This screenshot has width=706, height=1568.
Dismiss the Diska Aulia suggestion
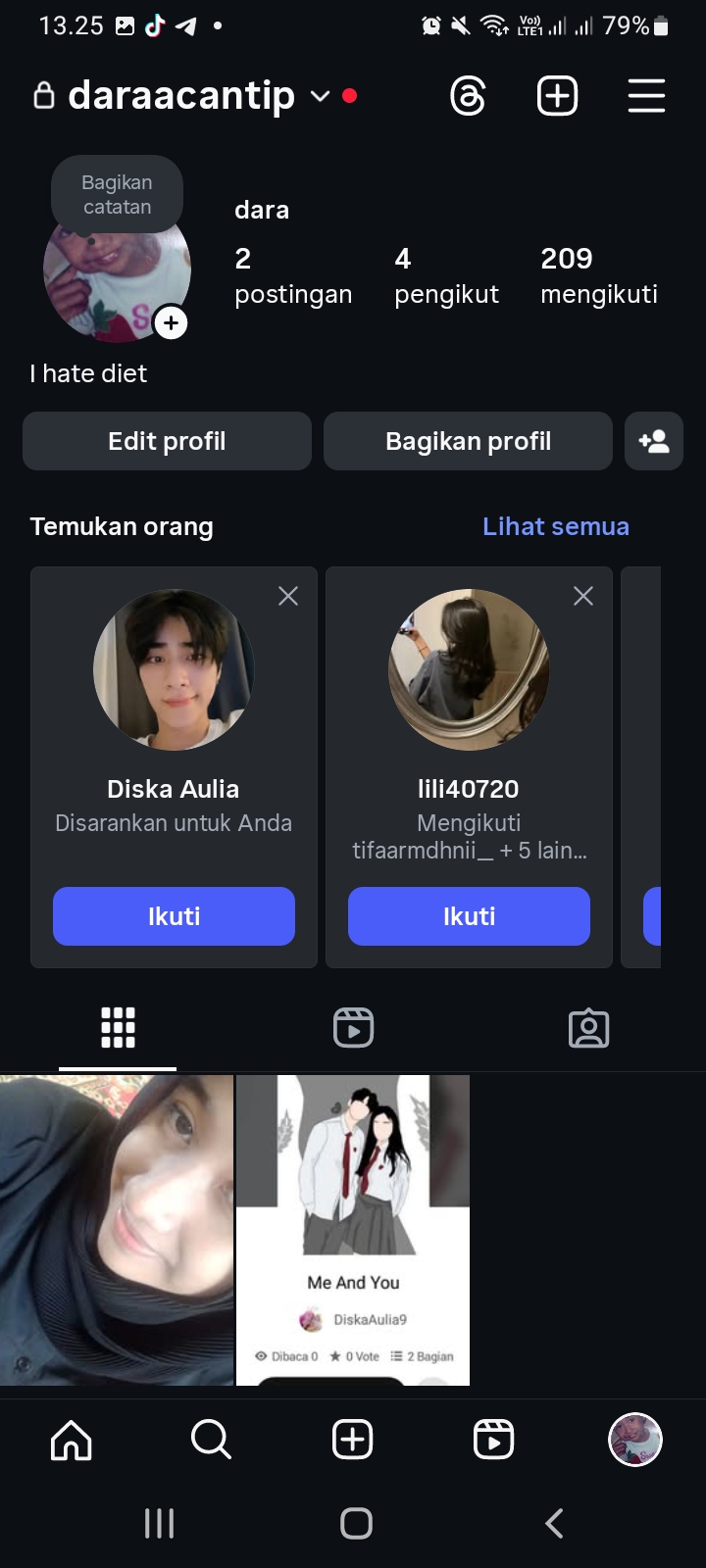point(288,596)
